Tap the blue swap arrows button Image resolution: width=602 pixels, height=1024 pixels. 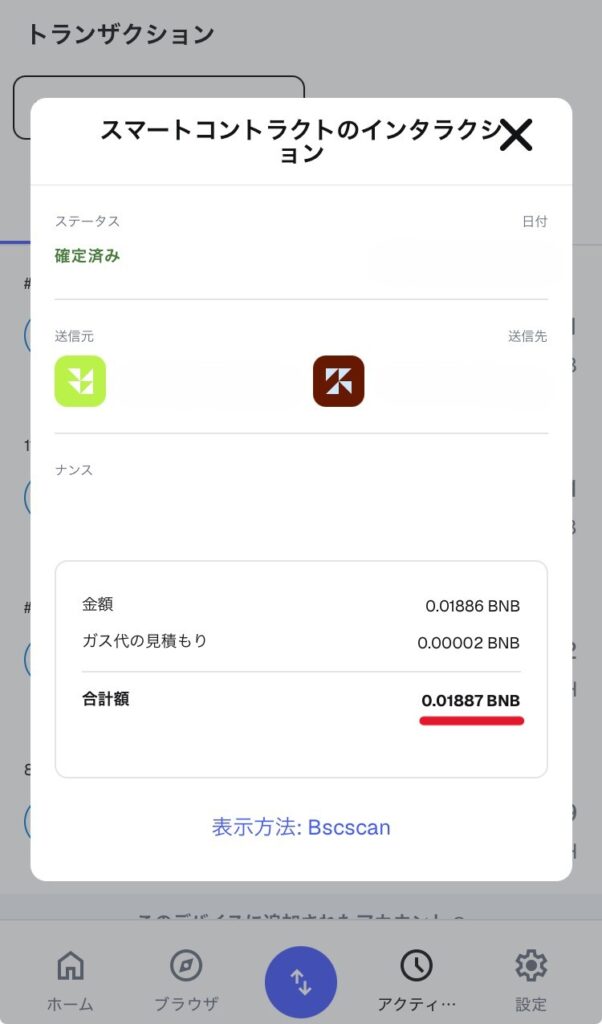[301, 982]
